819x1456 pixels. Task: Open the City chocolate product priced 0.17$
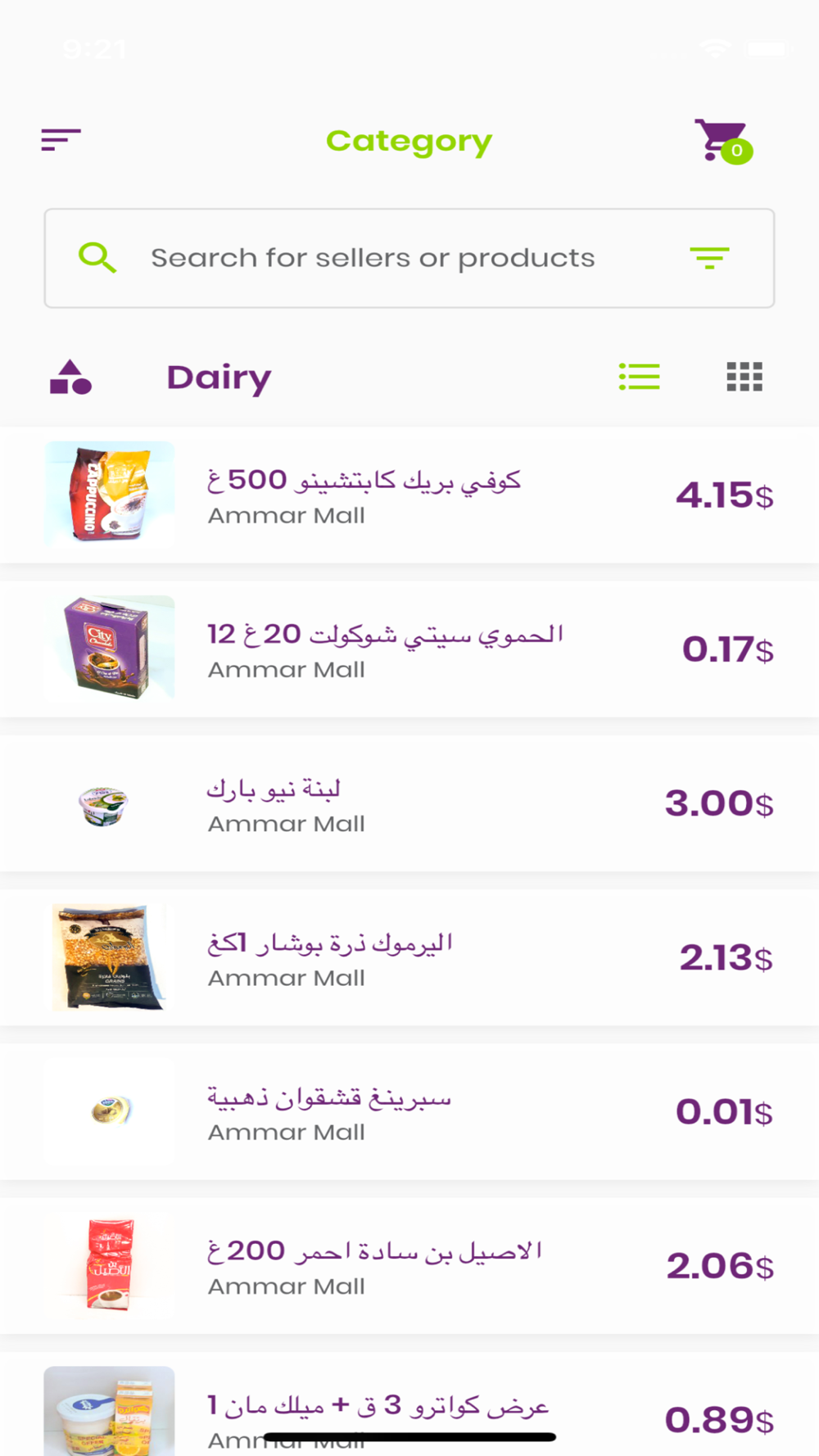pos(409,649)
